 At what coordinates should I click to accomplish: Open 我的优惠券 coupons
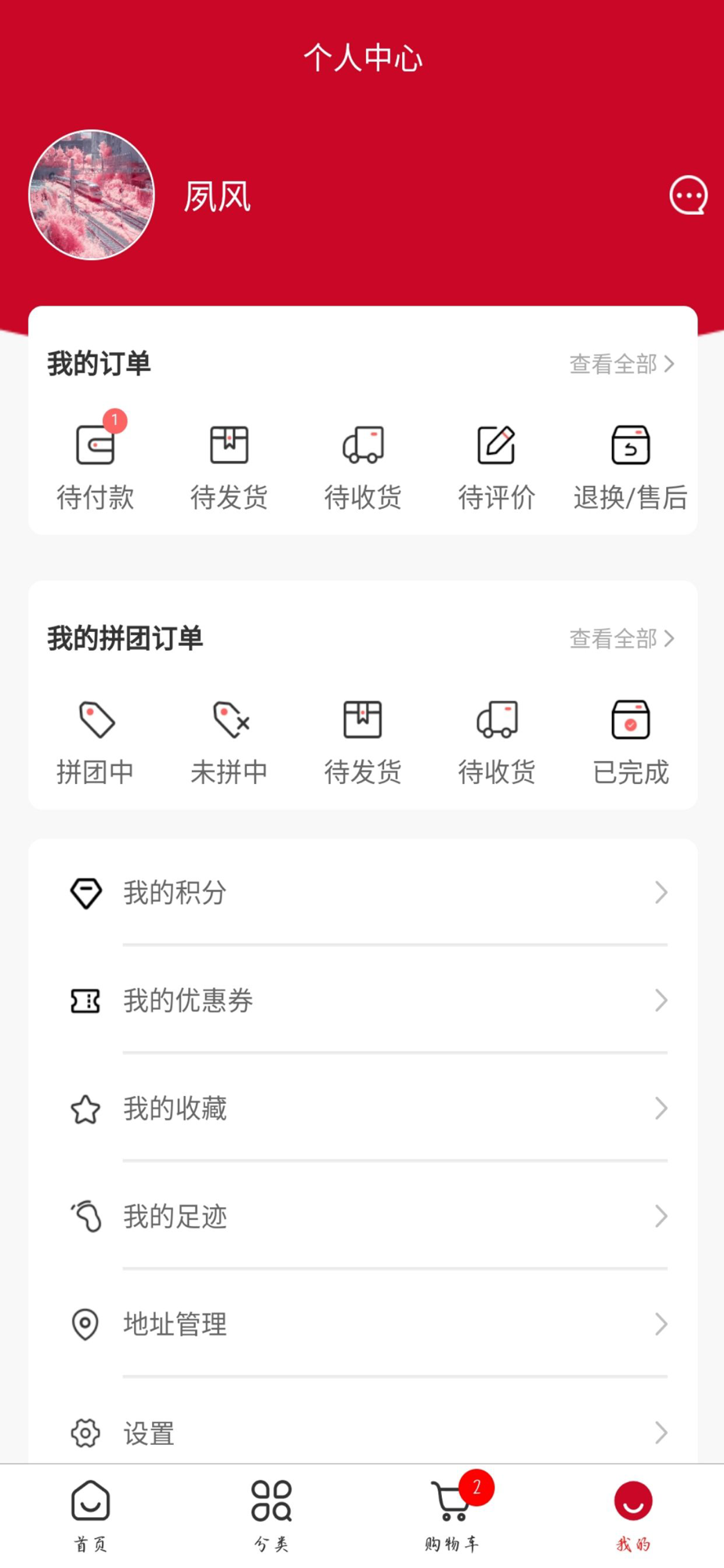363,1000
